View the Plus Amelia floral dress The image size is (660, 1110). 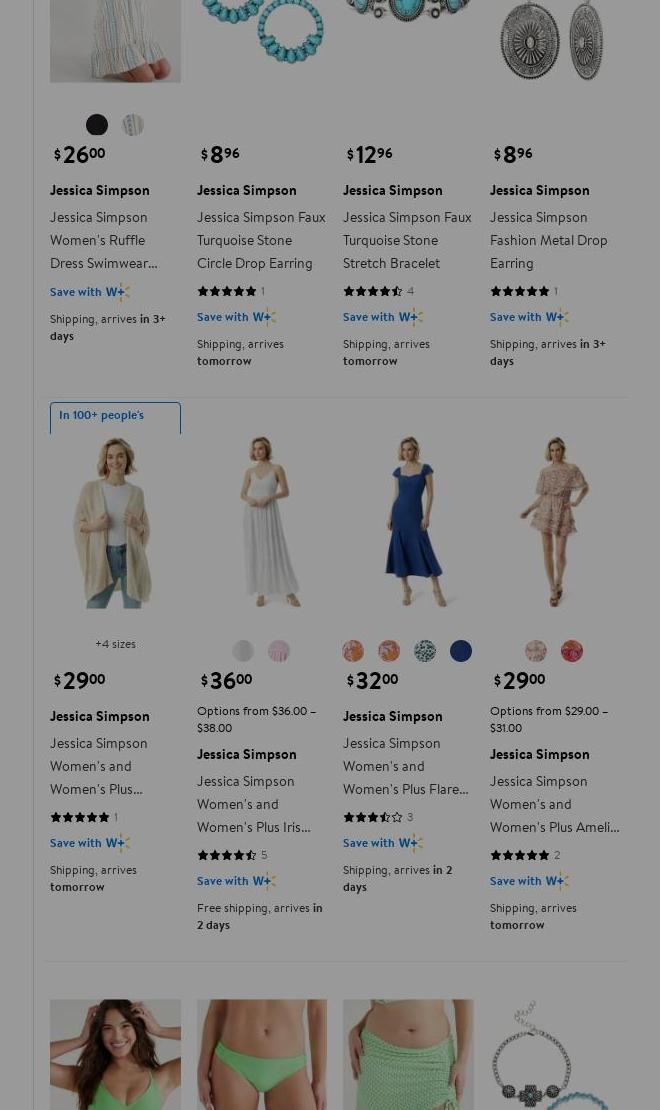tap(554, 522)
